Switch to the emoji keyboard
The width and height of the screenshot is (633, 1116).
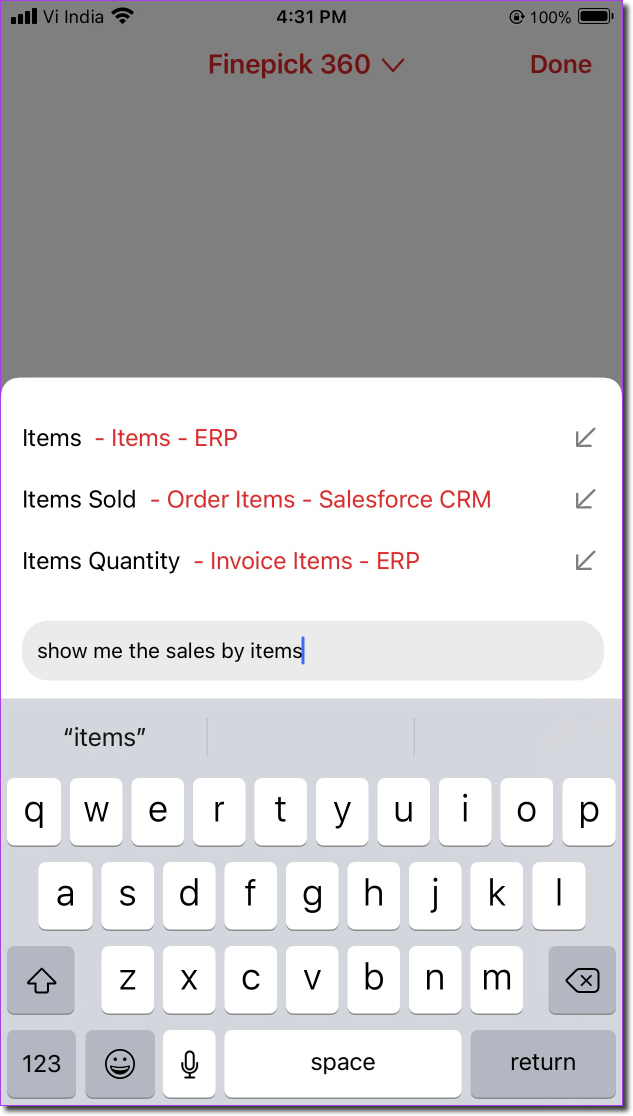120,1063
